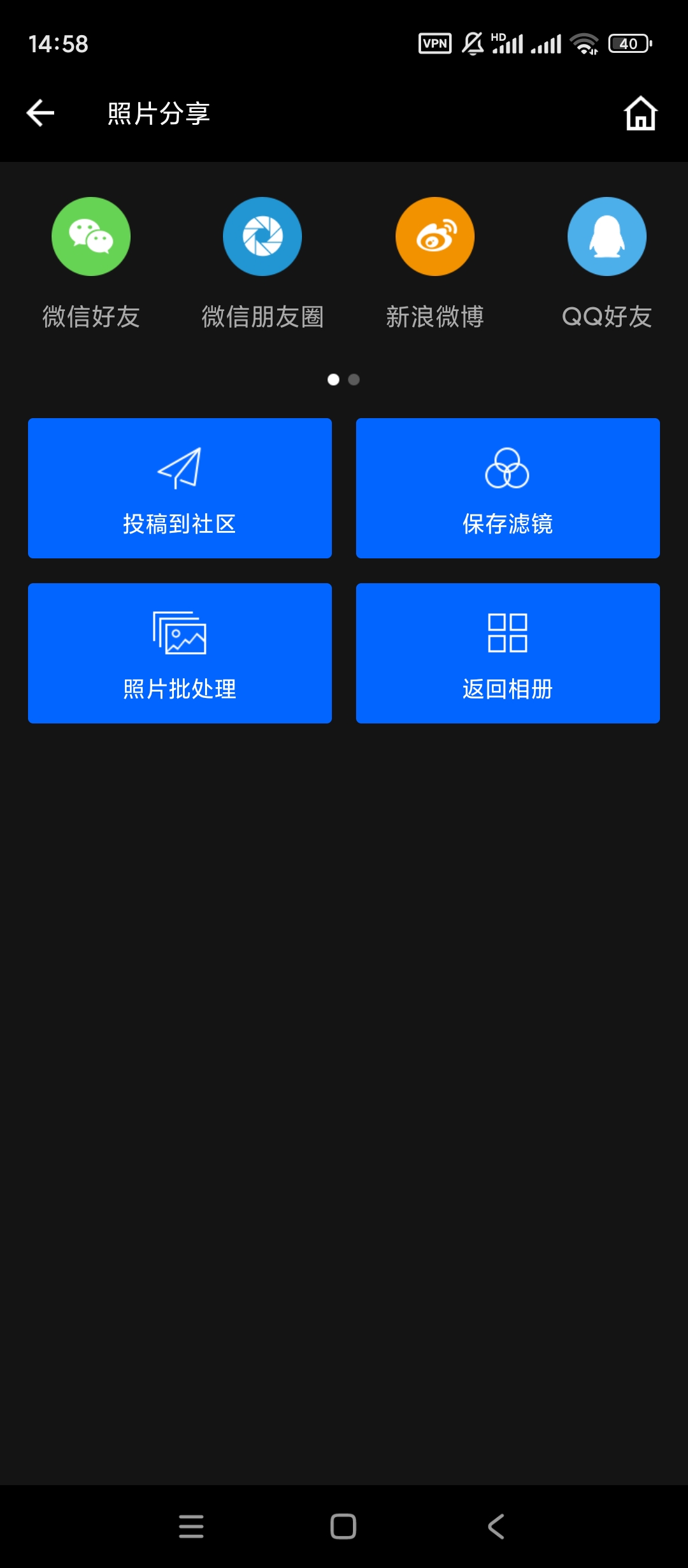This screenshot has height=1568, width=688.
Task: Choose 返回相册 to return to album
Action: (508, 653)
